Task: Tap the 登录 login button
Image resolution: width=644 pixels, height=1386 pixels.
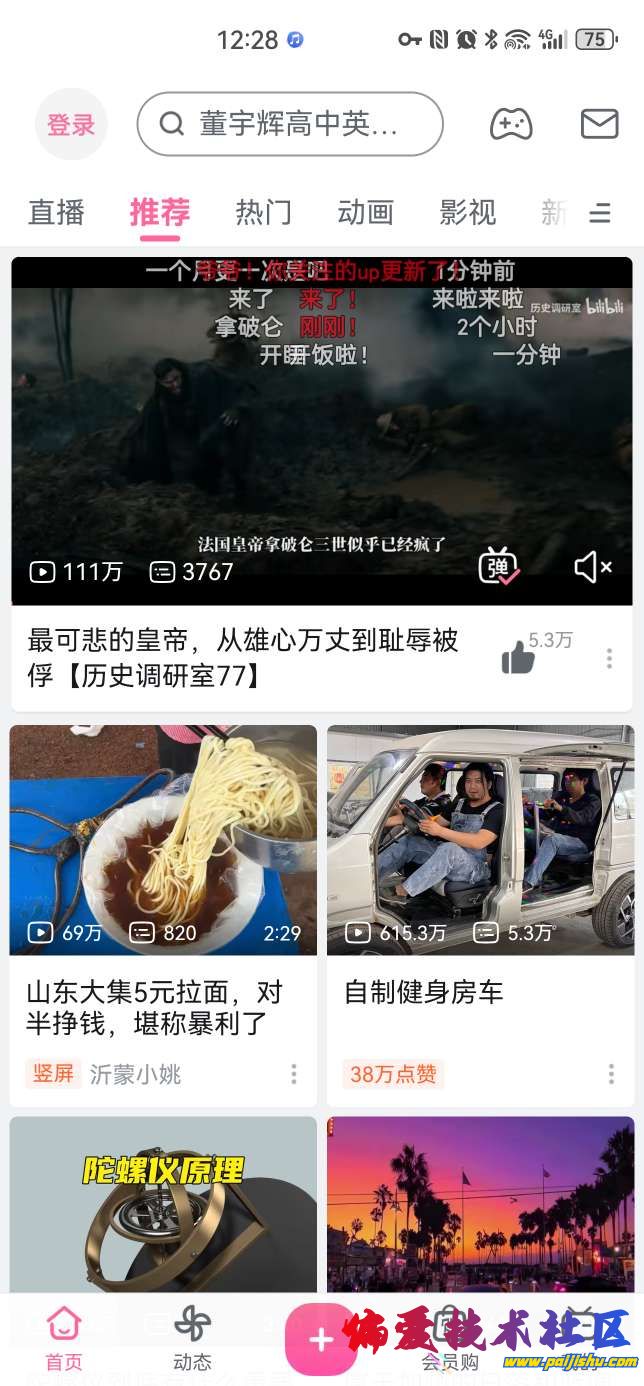Action: (71, 125)
